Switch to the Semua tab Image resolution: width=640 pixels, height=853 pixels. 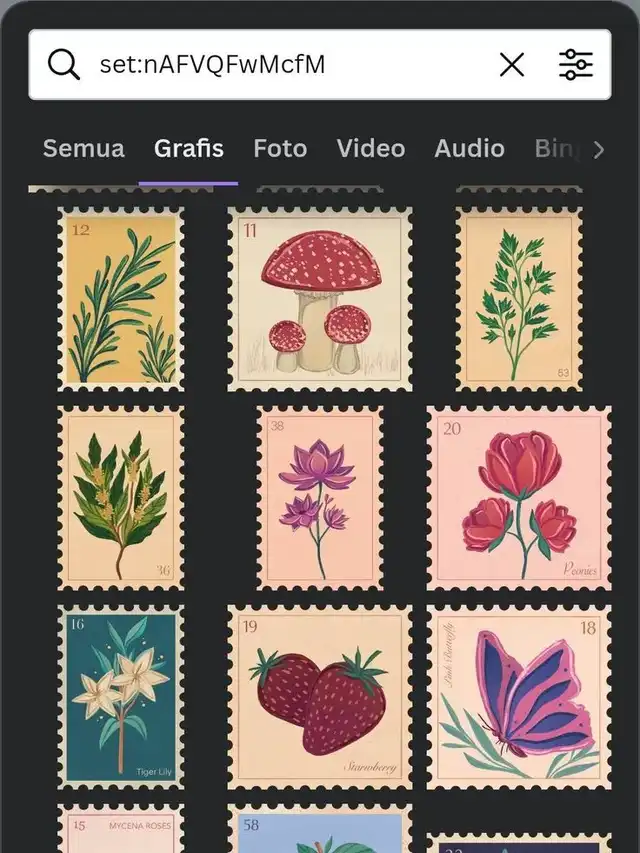click(83, 149)
